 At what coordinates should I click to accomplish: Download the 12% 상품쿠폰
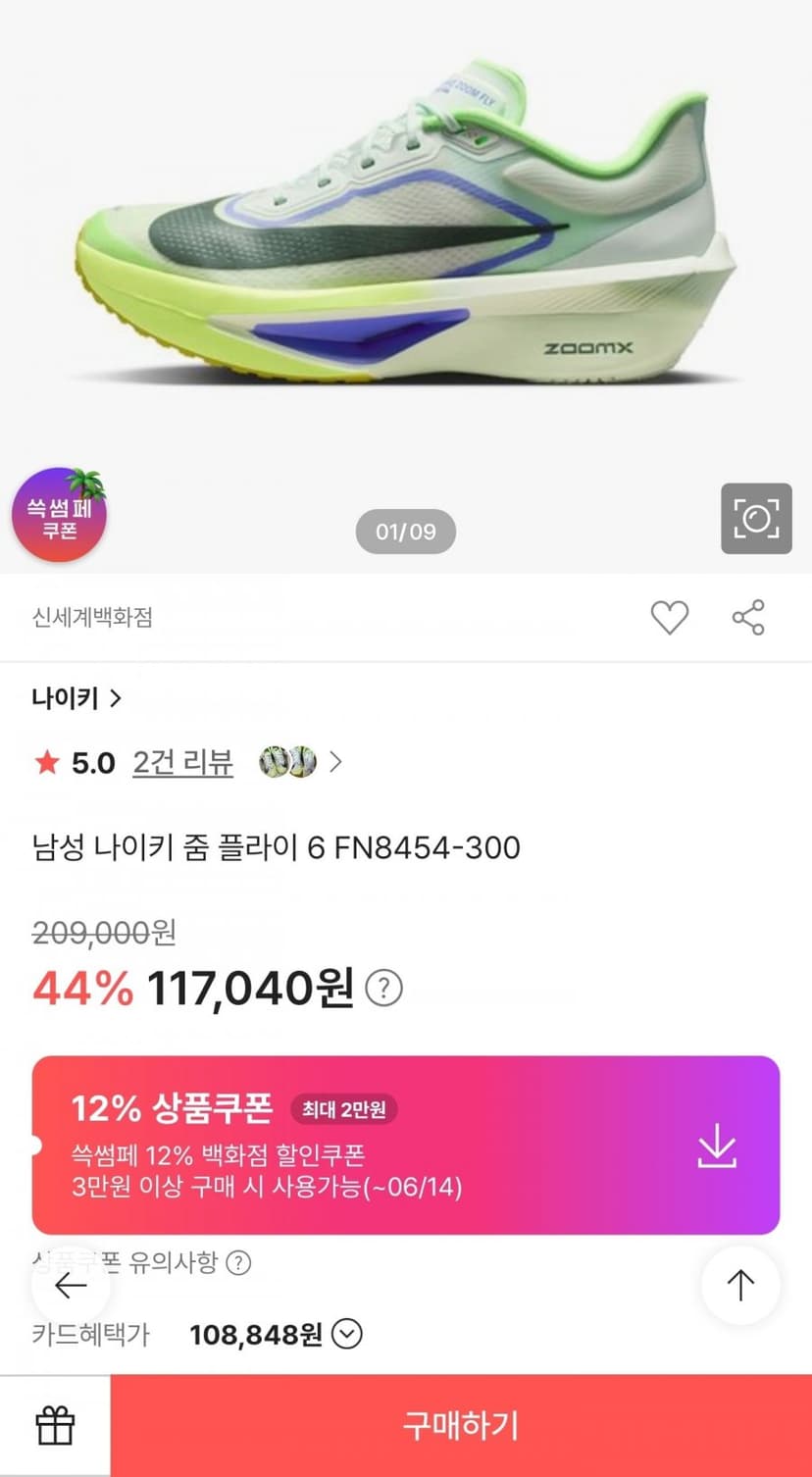(717, 1146)
